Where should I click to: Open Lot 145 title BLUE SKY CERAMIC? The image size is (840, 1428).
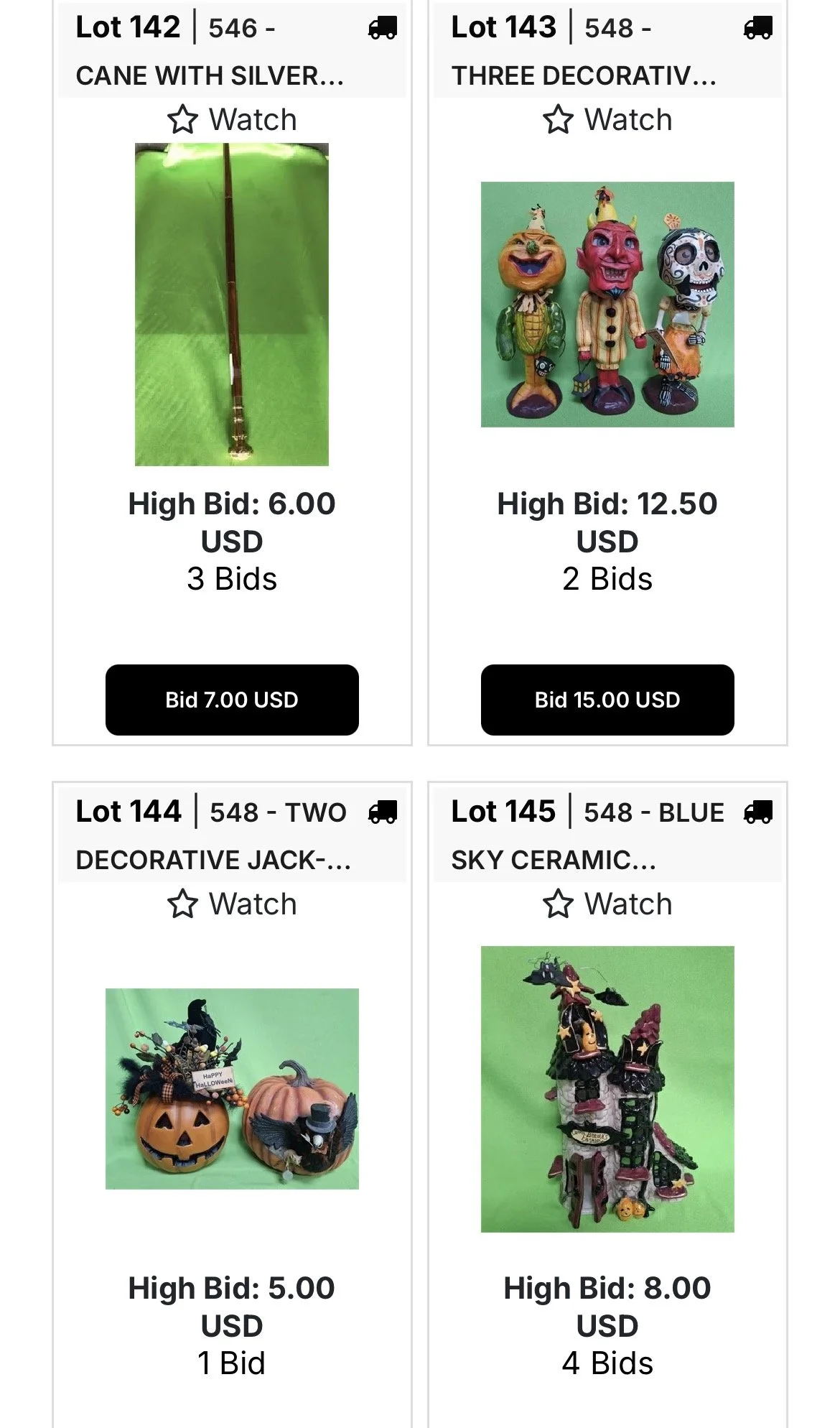587,836
